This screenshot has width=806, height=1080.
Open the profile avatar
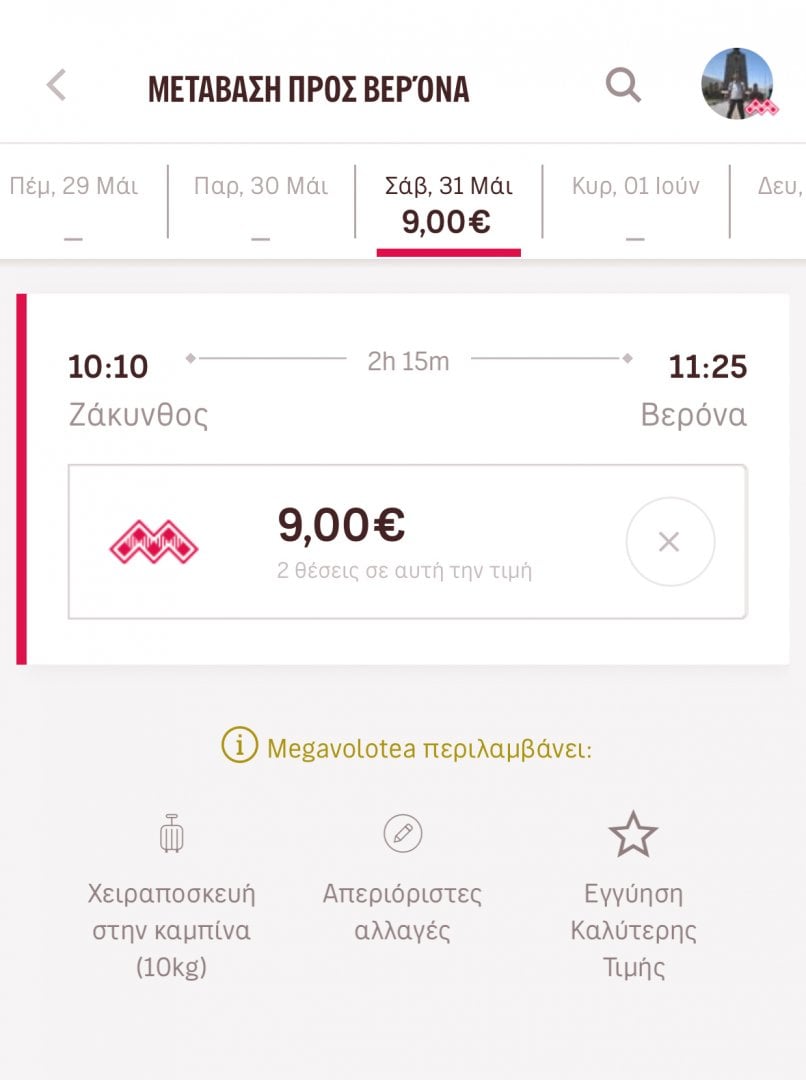pyautogui.click(x=738, y=84)
